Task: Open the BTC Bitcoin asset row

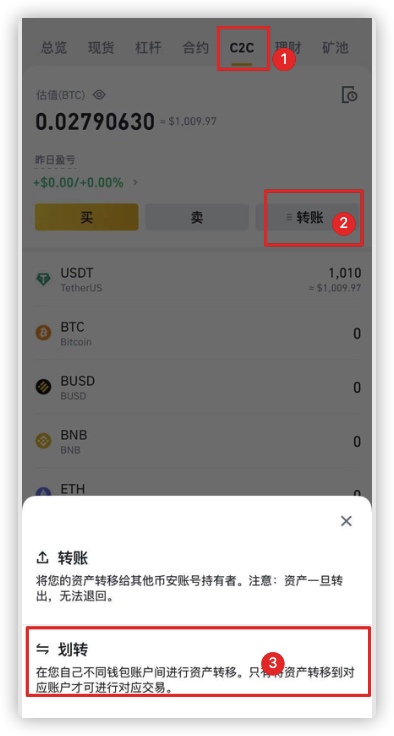Action: click(198, 334)
